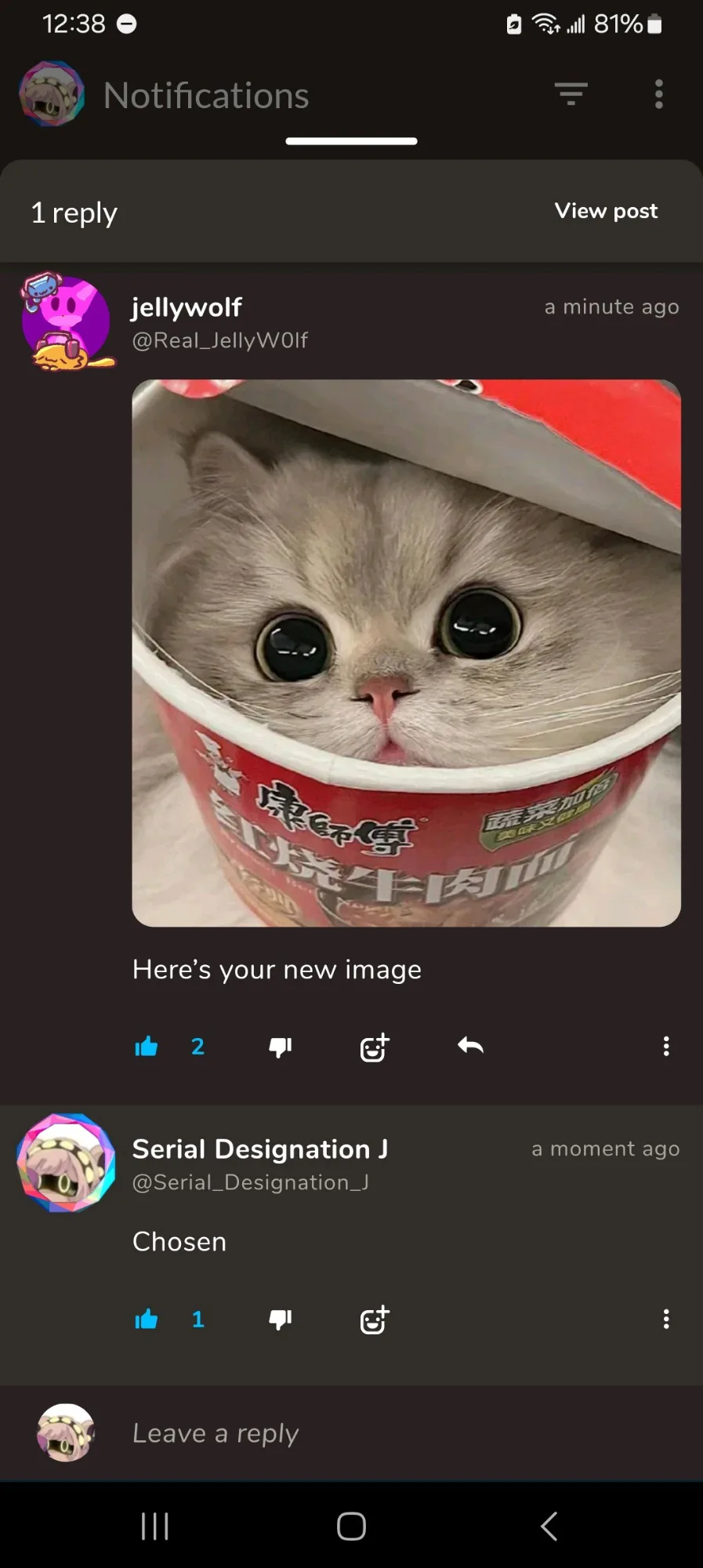The height and width of the screenshot is (1568, 703).
Task: Open the notifications filter icon
Action: pyautogui.click(x=571, y=94)
